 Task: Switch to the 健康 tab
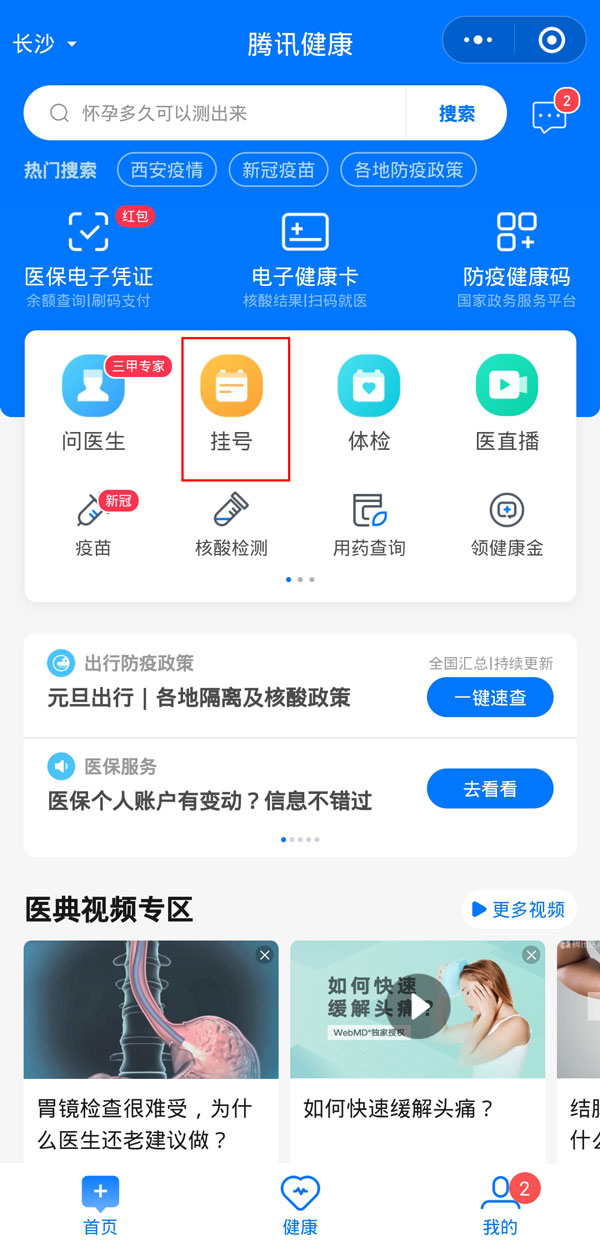(300, 1205)
